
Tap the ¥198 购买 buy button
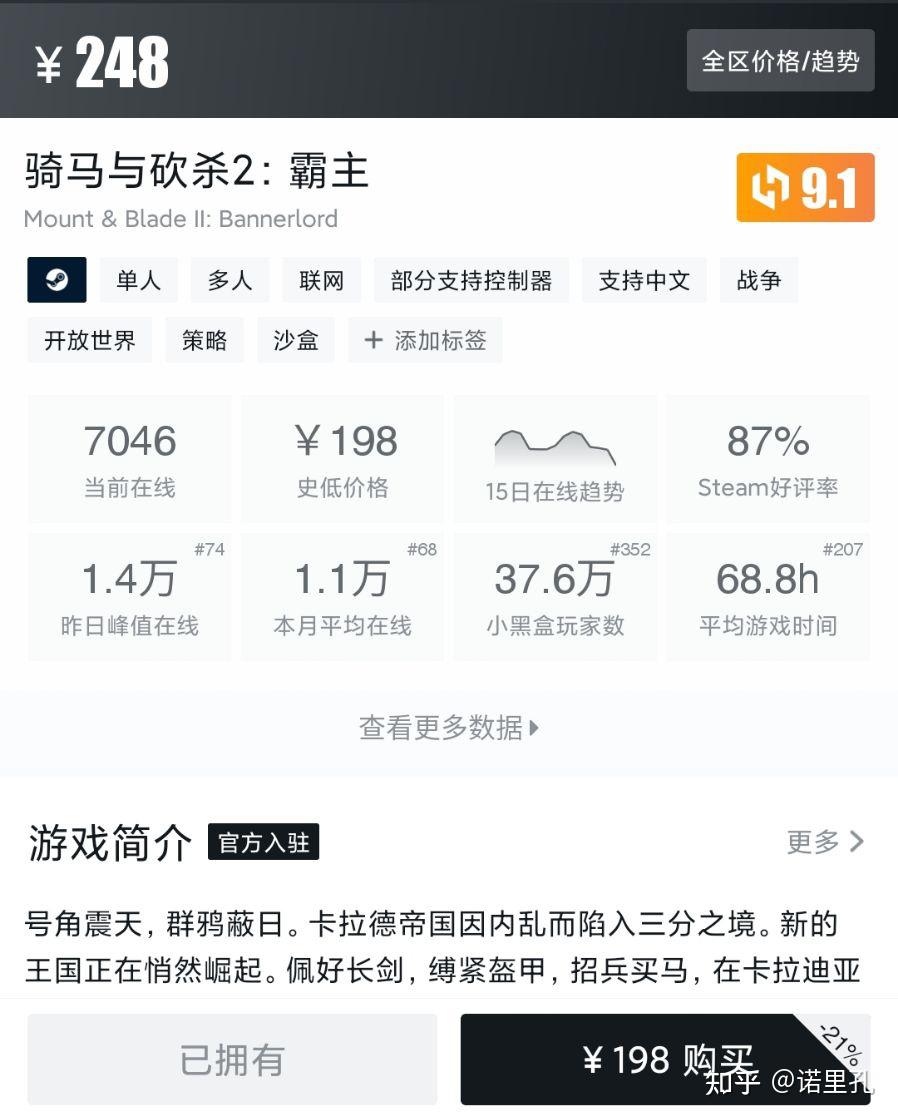pos(665,1060)
